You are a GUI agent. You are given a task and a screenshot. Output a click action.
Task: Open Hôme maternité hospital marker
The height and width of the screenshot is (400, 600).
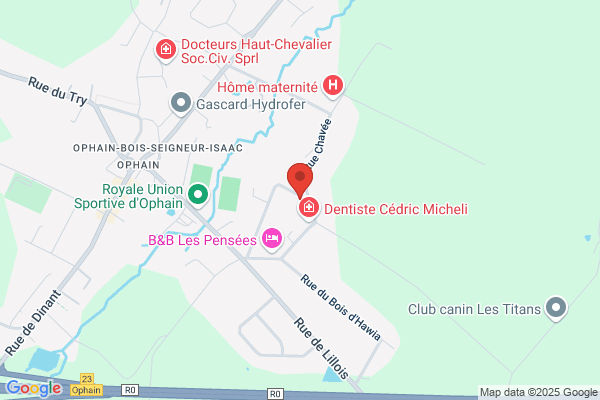pos(333,86)
